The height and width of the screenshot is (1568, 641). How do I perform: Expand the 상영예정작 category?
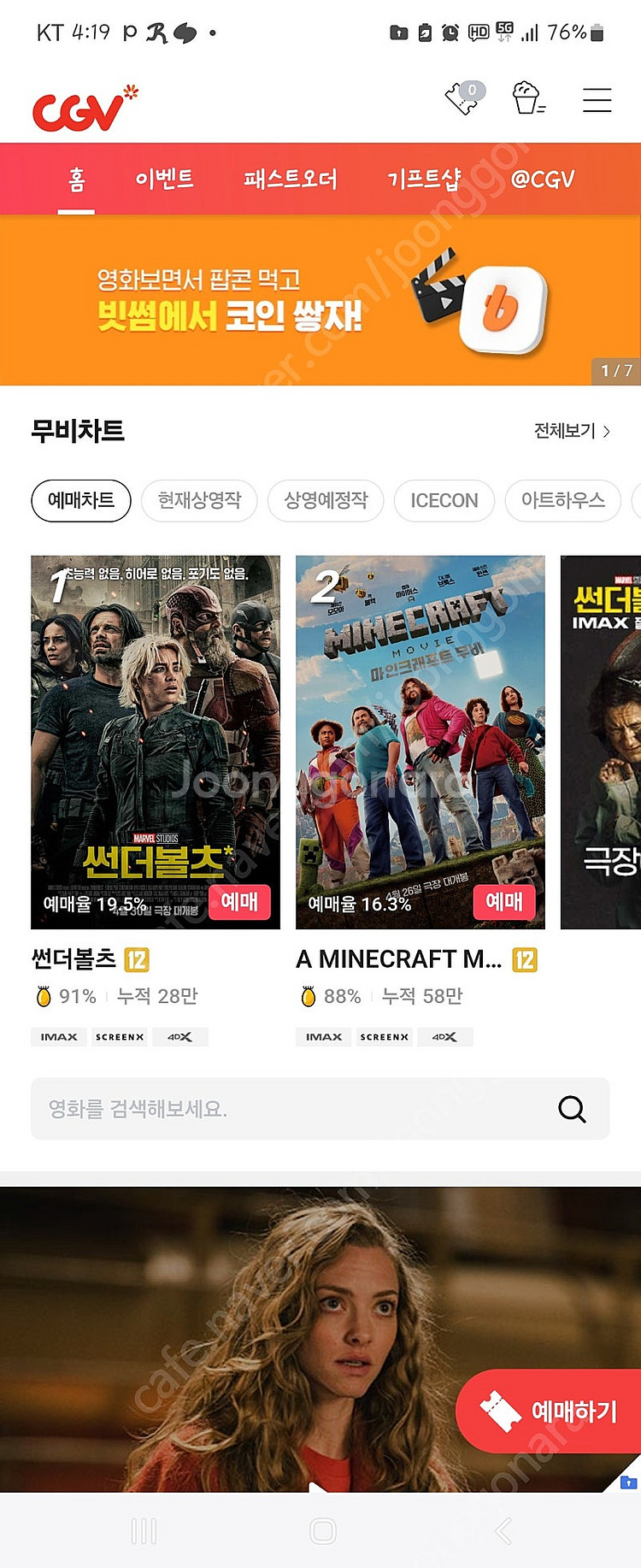tap(325, 501)
